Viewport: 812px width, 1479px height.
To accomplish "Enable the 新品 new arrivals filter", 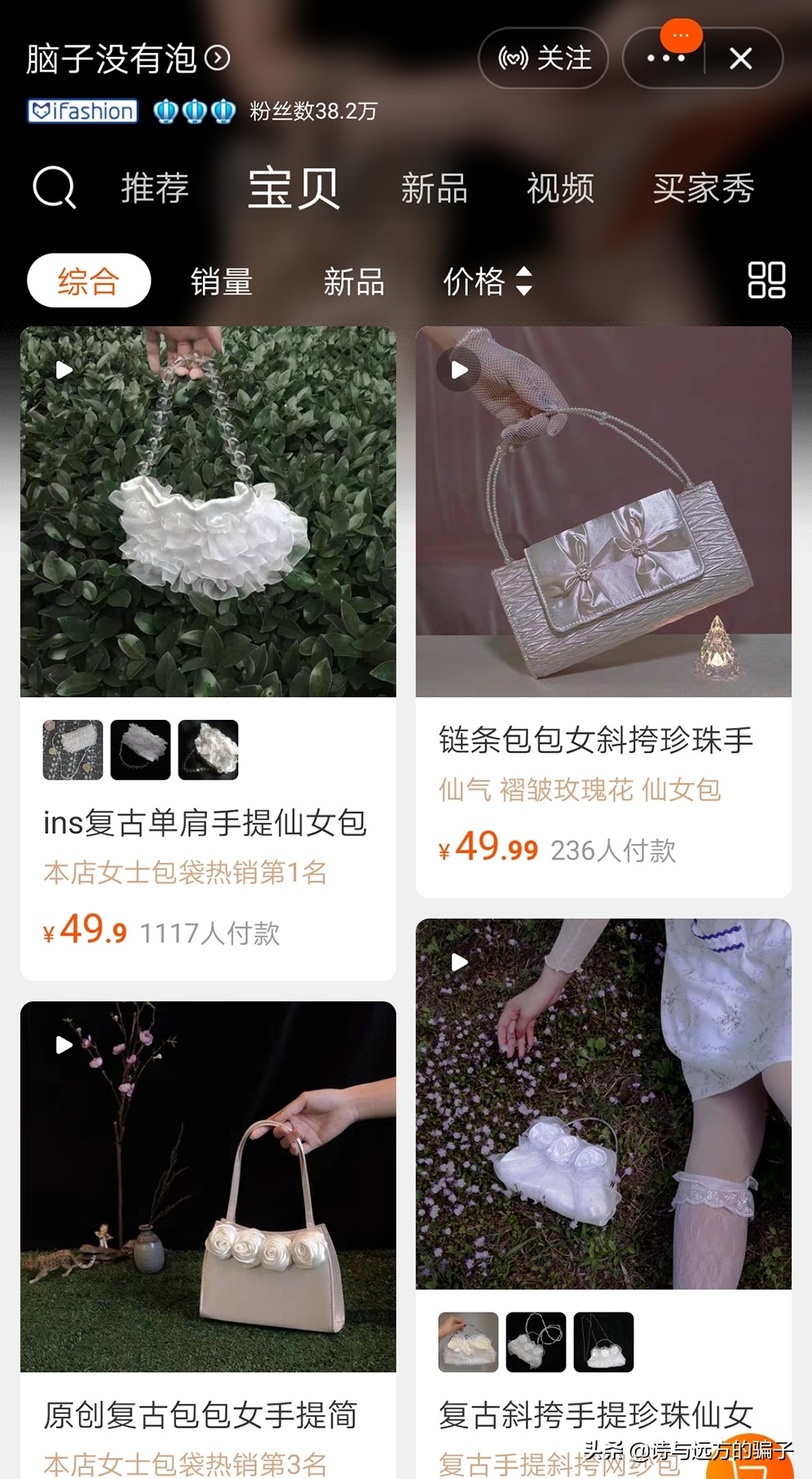I will point(353,282).
